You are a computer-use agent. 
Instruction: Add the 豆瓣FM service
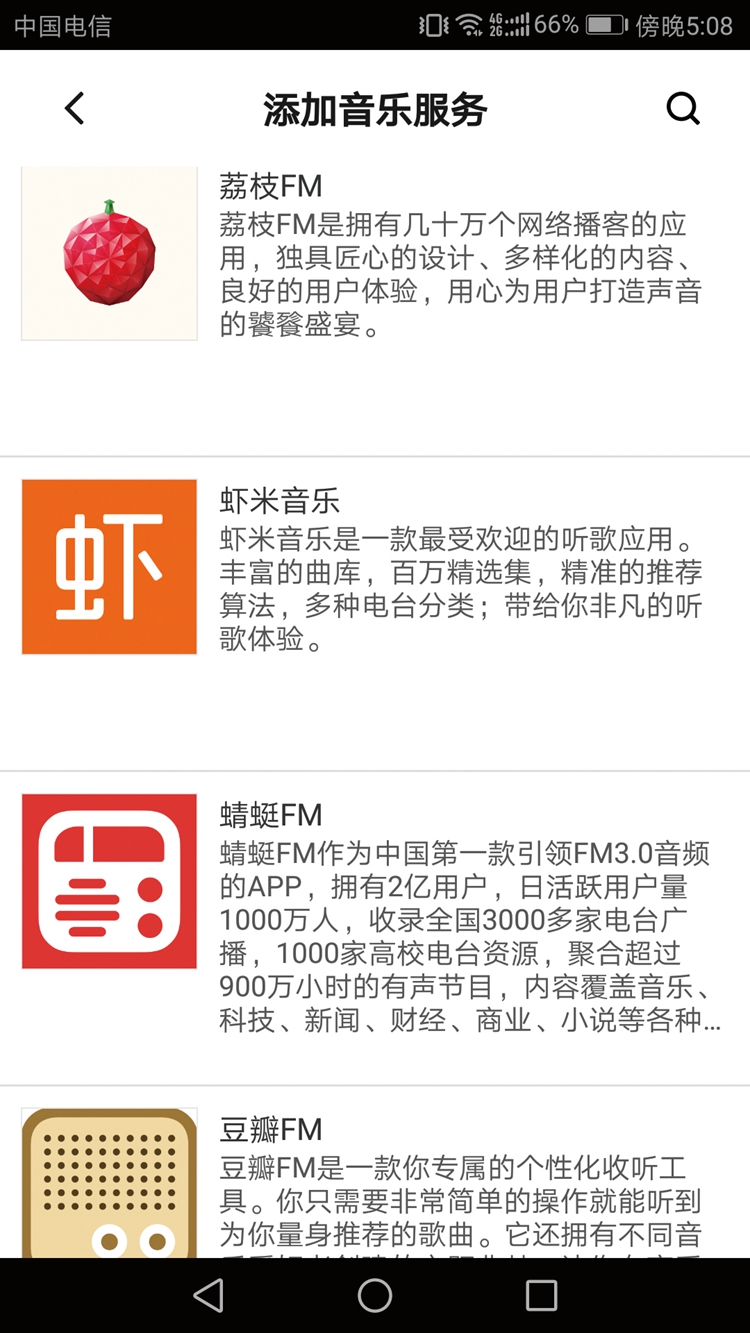375,1172
